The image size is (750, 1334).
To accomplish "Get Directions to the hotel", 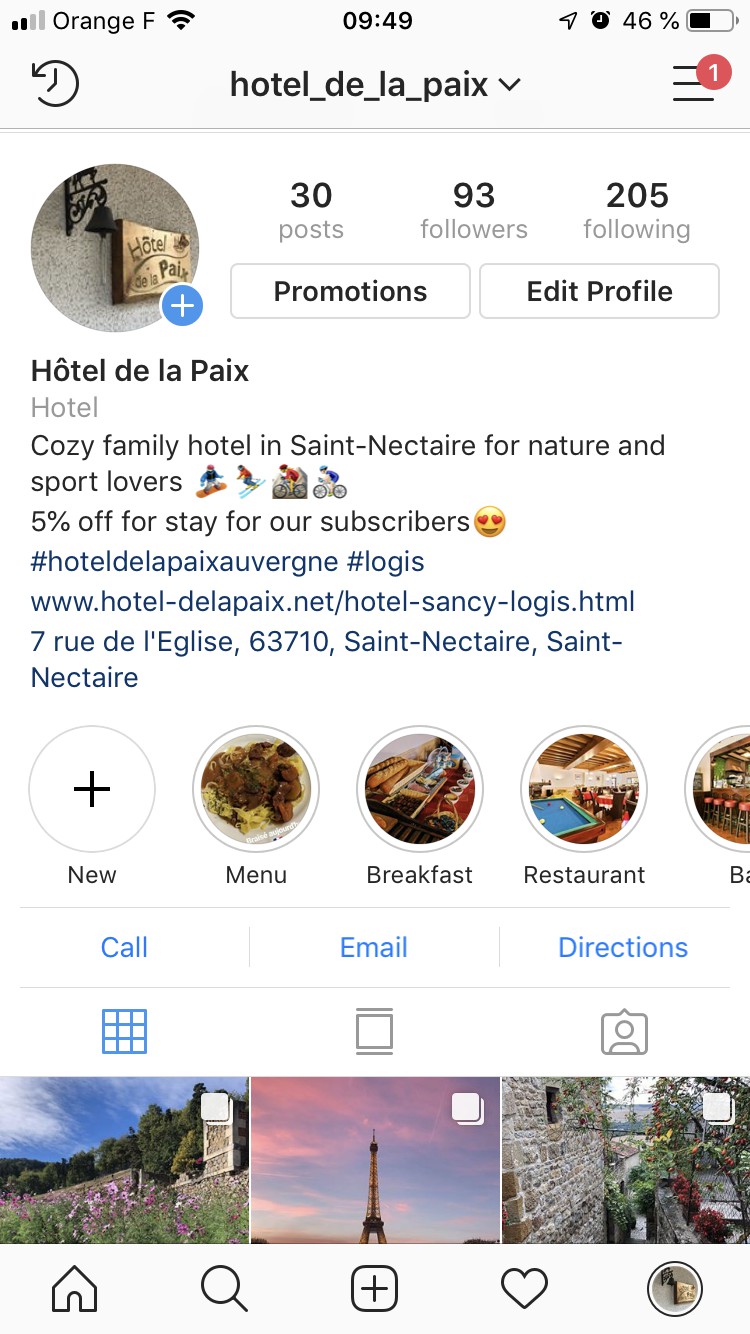I will click(x=623, y=947).
